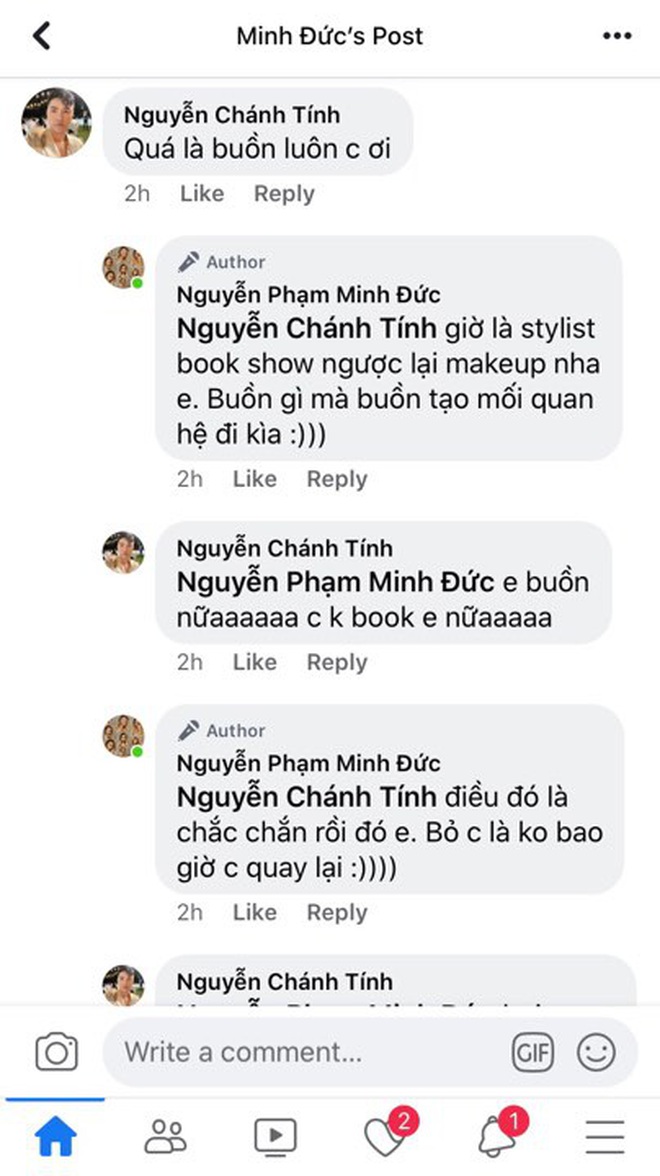
Task: Add a GIF to the comment
Action: coord(532,1052)
